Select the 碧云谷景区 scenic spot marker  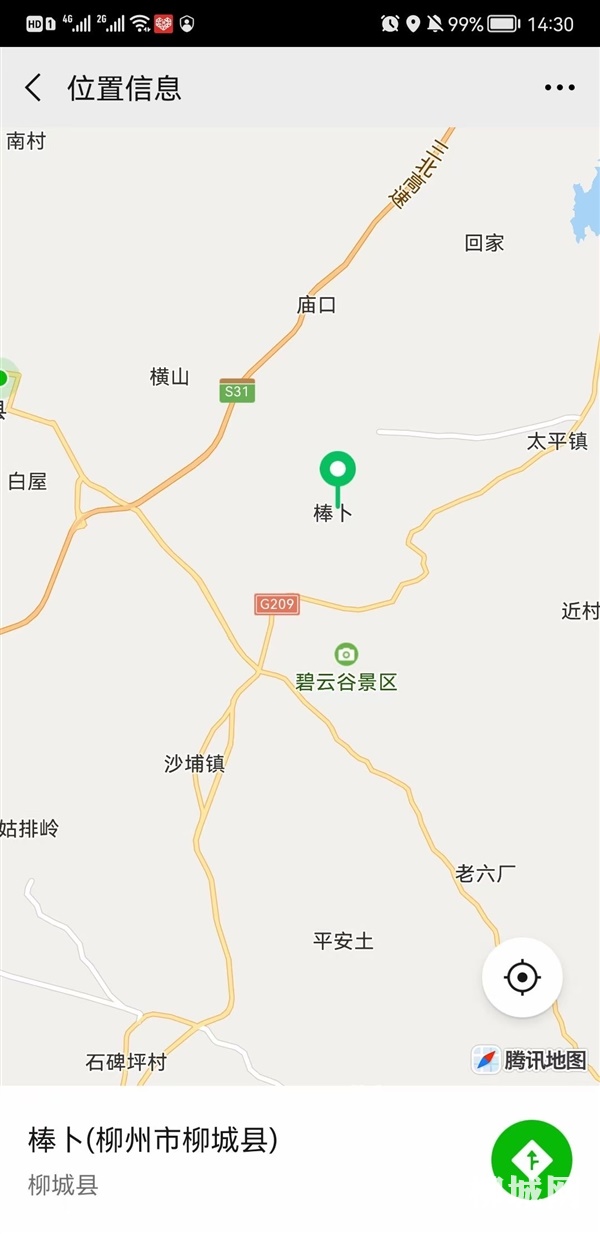346,654
